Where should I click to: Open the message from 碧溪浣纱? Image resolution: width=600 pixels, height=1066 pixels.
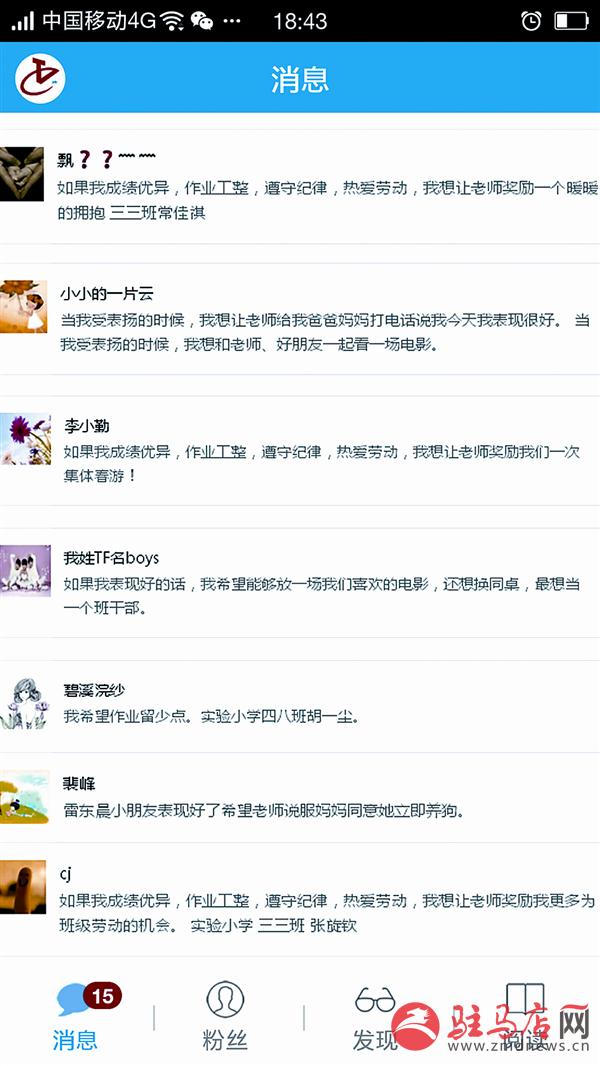tap(320, 705)
